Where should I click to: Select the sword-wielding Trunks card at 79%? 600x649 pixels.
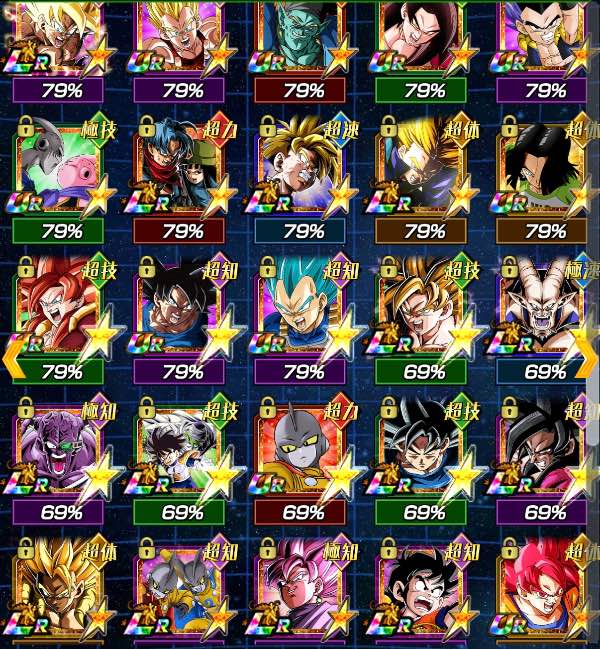[x=178, y=172]
